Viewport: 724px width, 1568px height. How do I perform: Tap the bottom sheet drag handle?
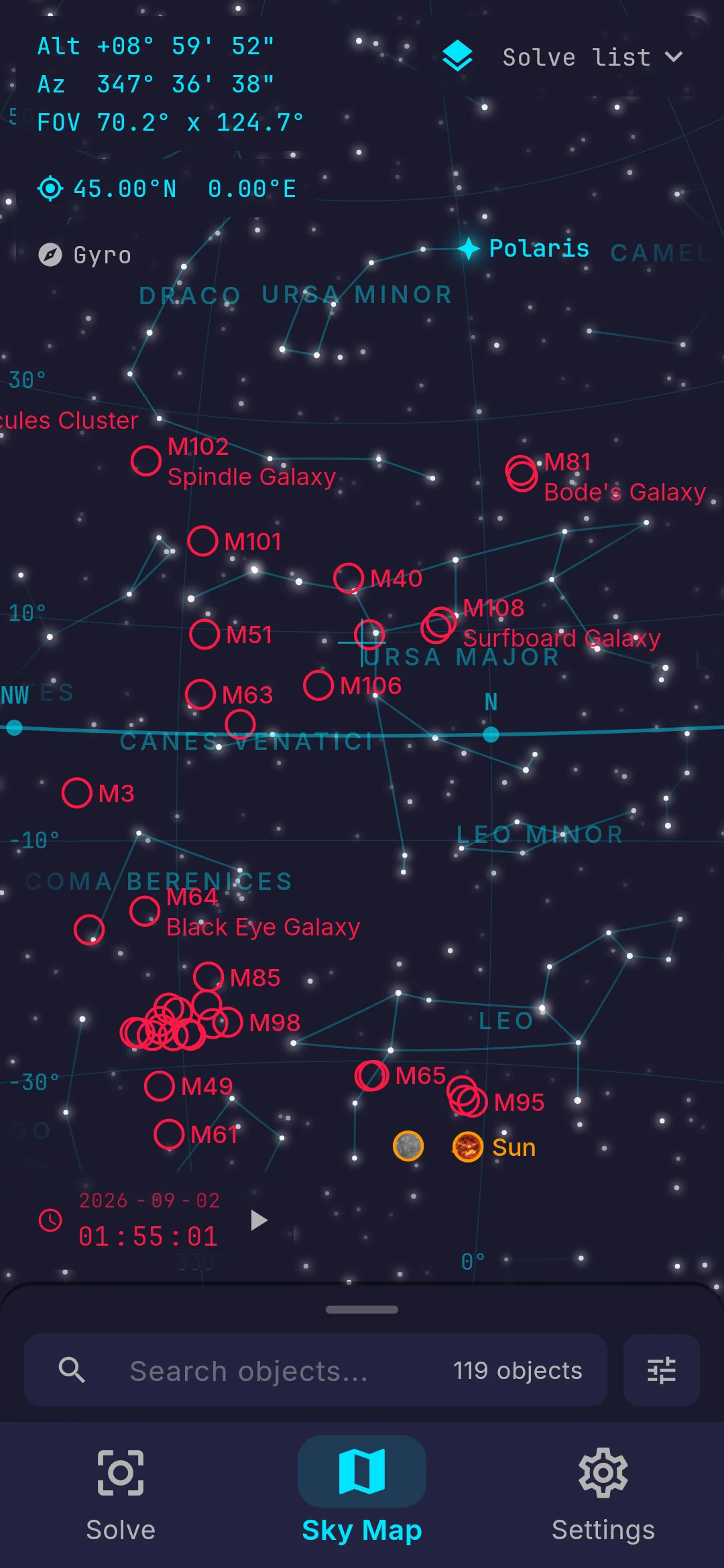pos(362,1309)
